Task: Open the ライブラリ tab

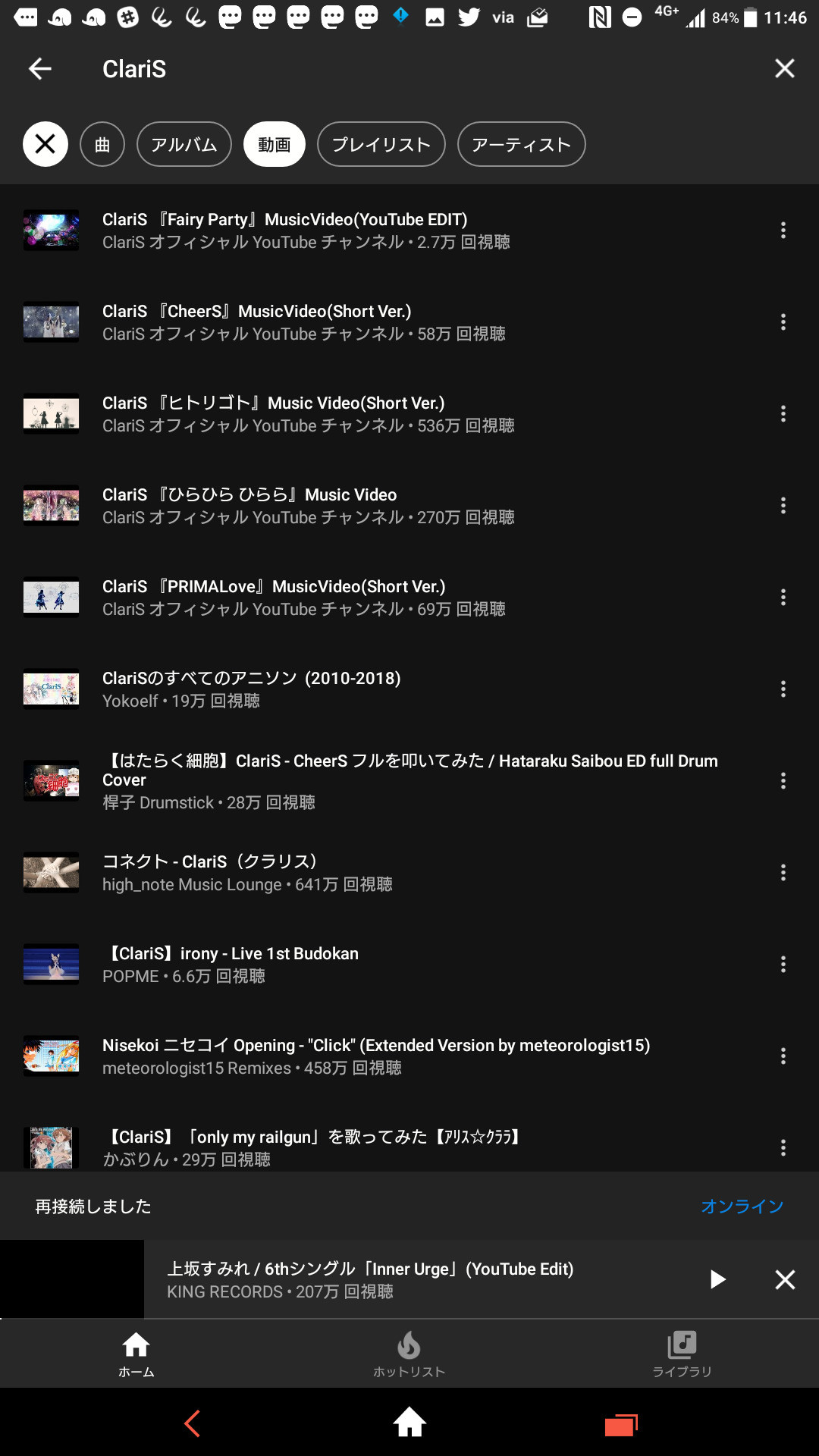Action: (x=682, y=1354)
